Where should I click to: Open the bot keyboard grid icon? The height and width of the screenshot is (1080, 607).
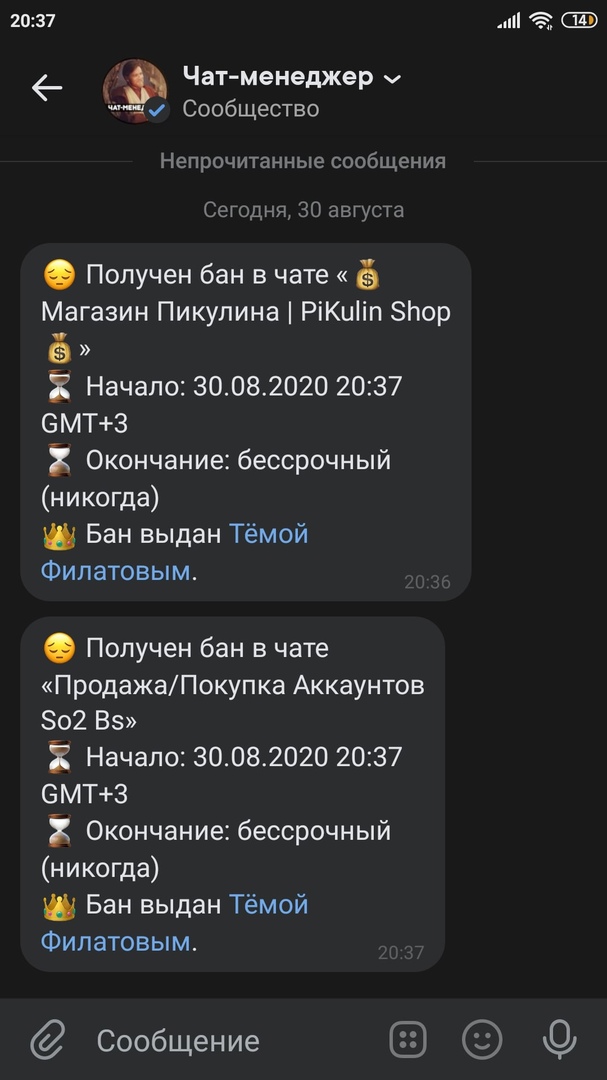407,1040
